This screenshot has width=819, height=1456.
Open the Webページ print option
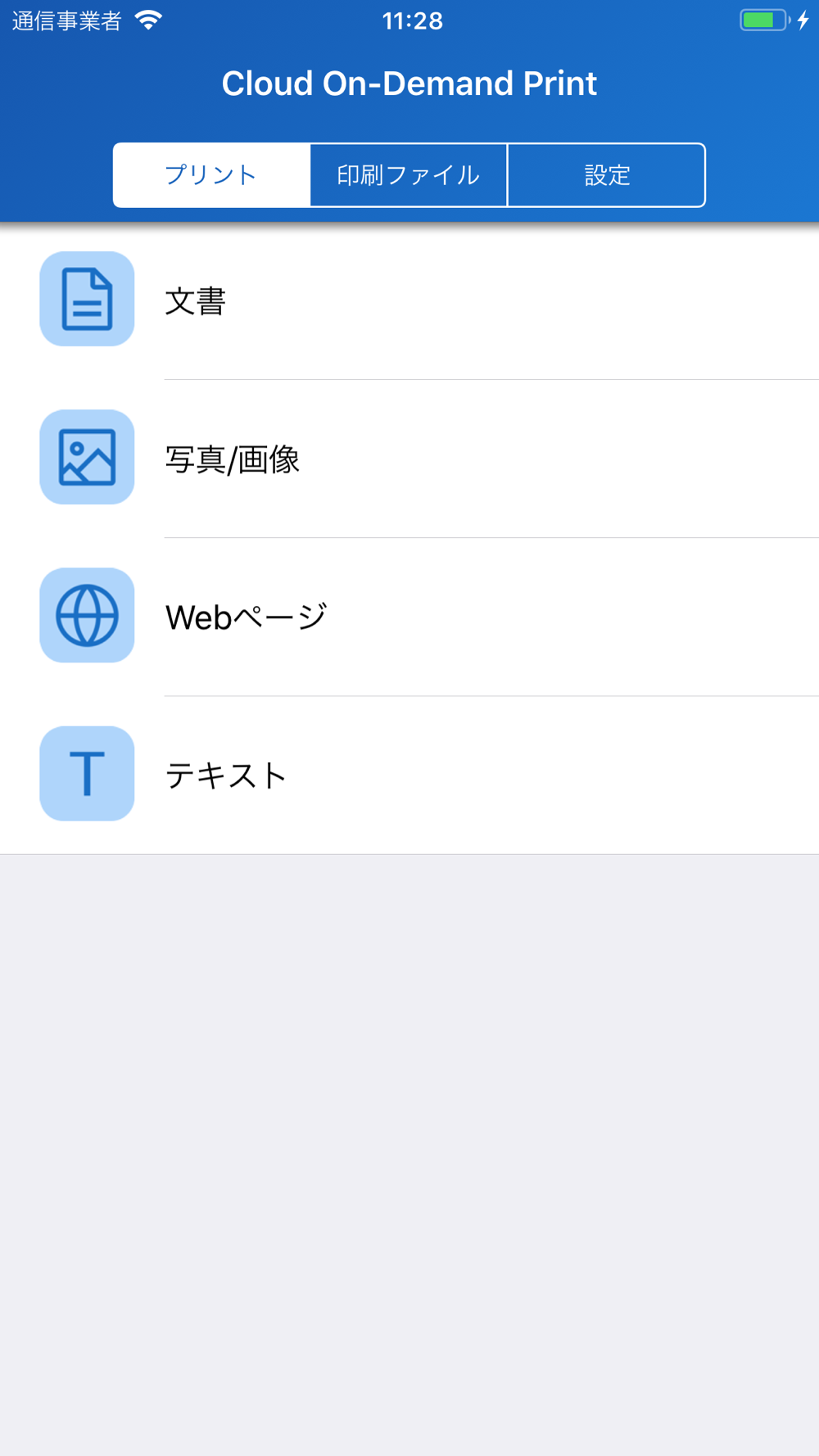click(x=409, y=617)
